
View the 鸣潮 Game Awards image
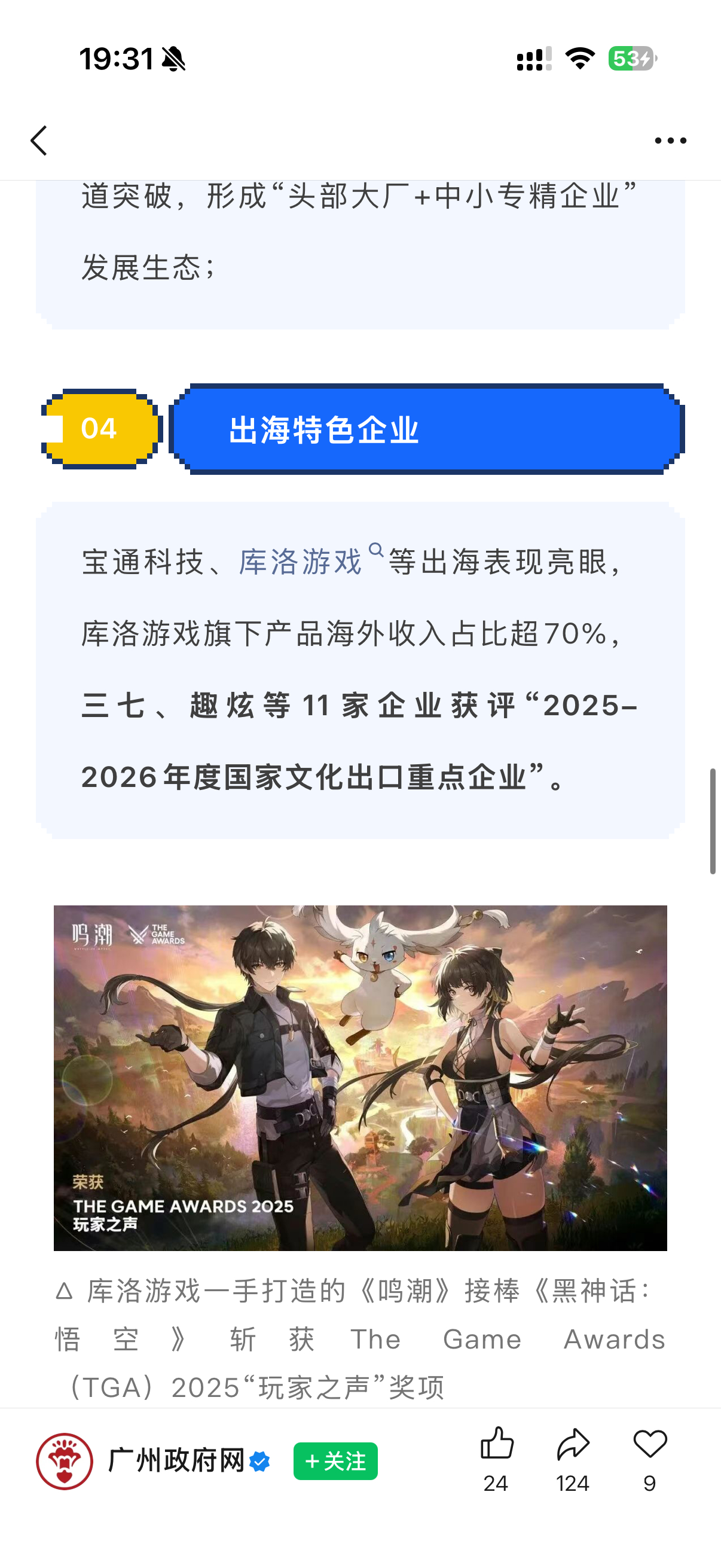click(x=360, y=1078)
